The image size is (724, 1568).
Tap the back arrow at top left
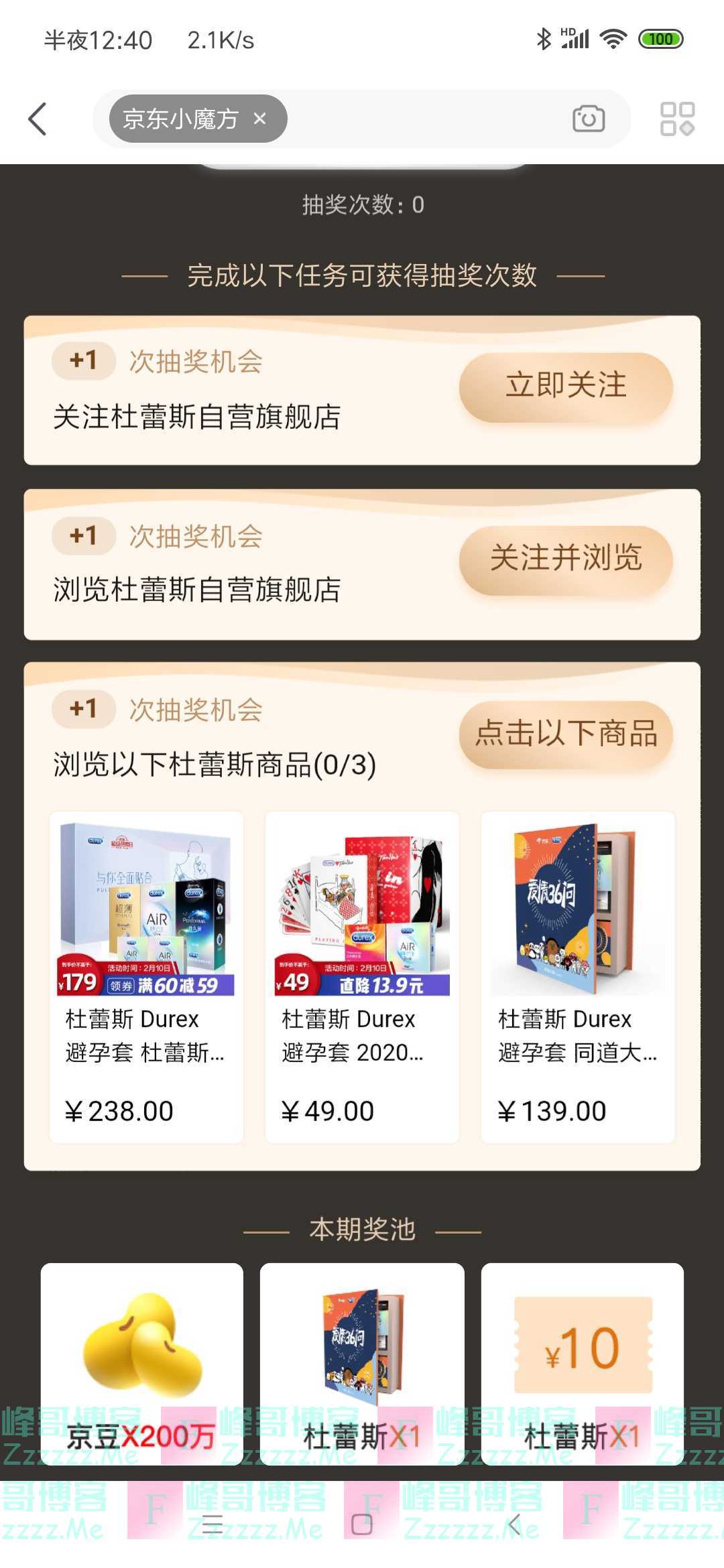tap(38, 118)
